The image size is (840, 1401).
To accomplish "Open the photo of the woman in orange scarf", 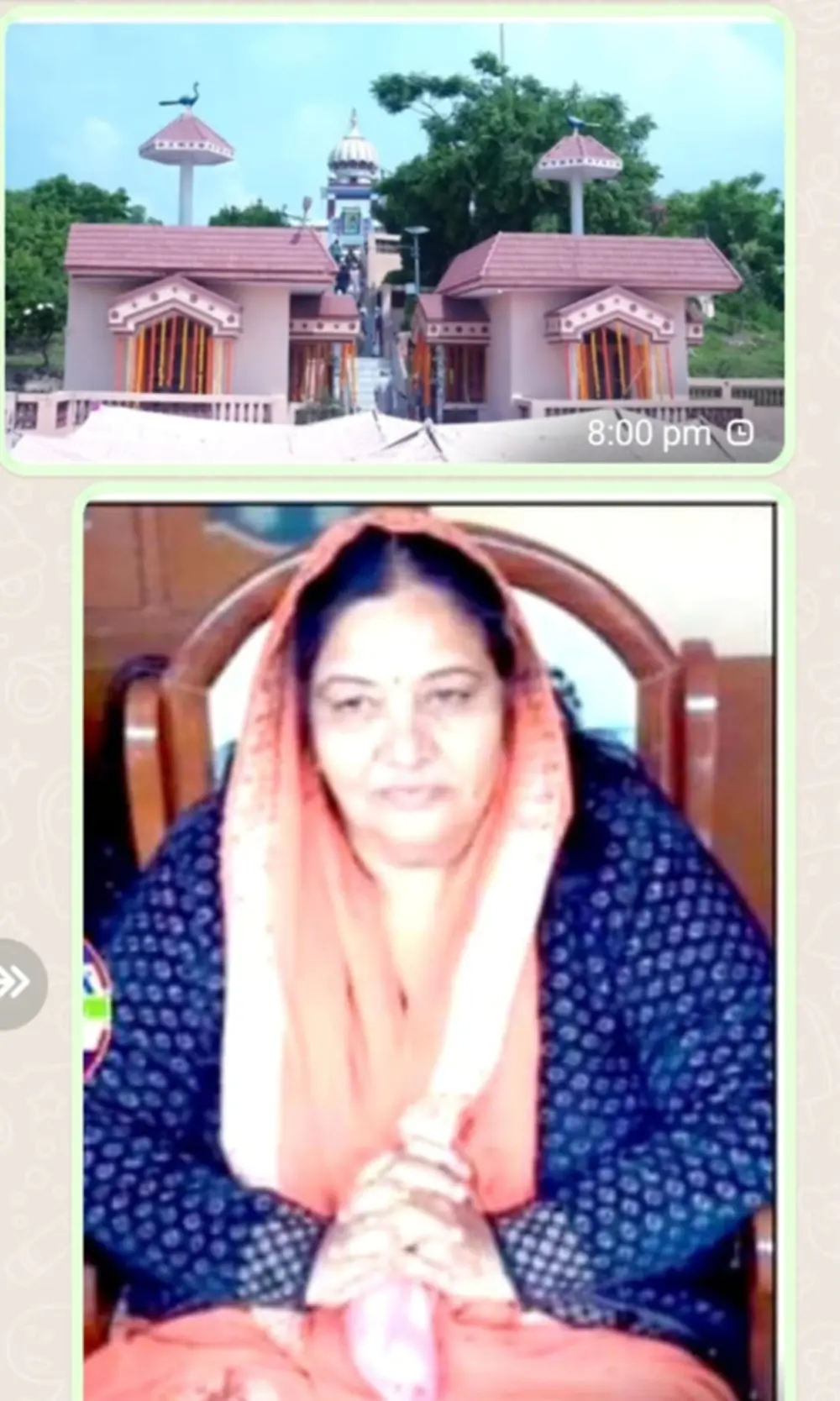I will coord(429,951).
